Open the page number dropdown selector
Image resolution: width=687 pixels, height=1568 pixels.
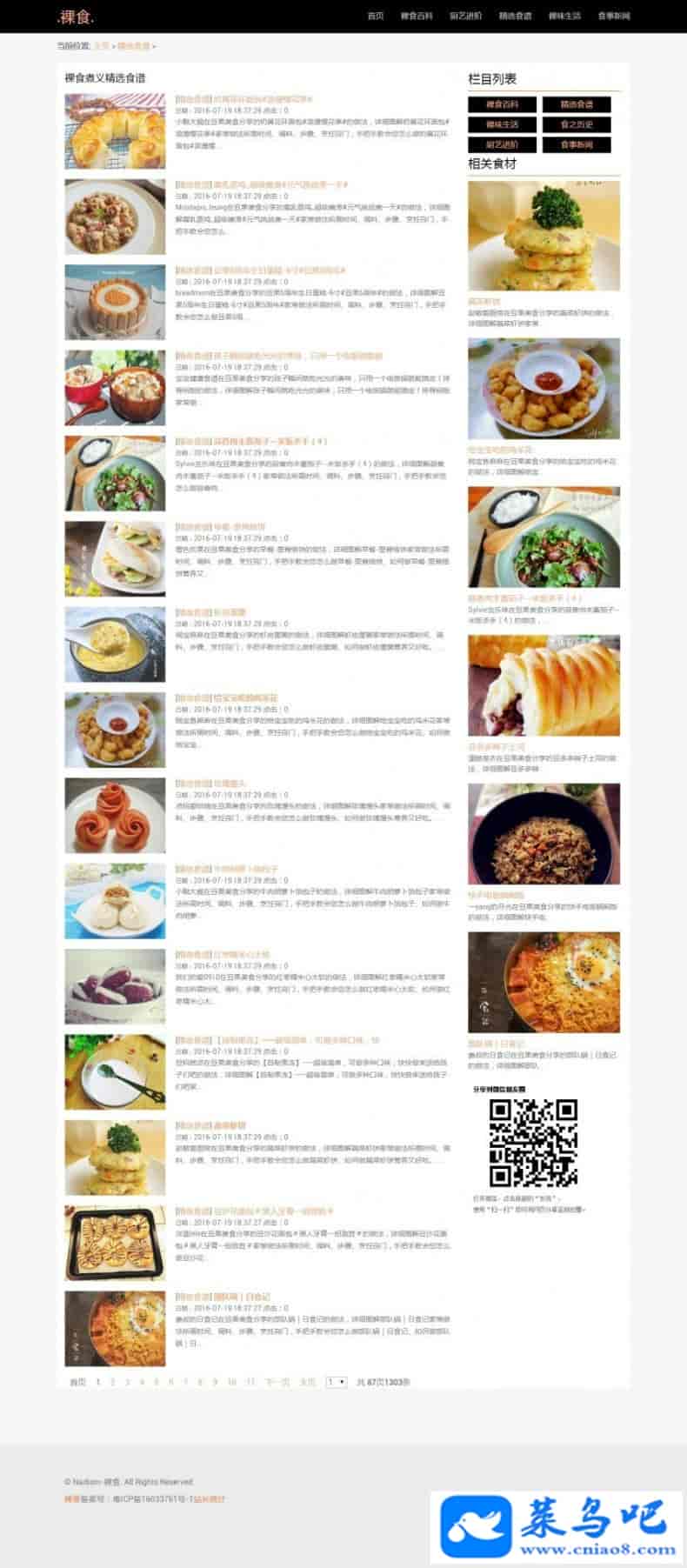click(x=336, y=1382)
